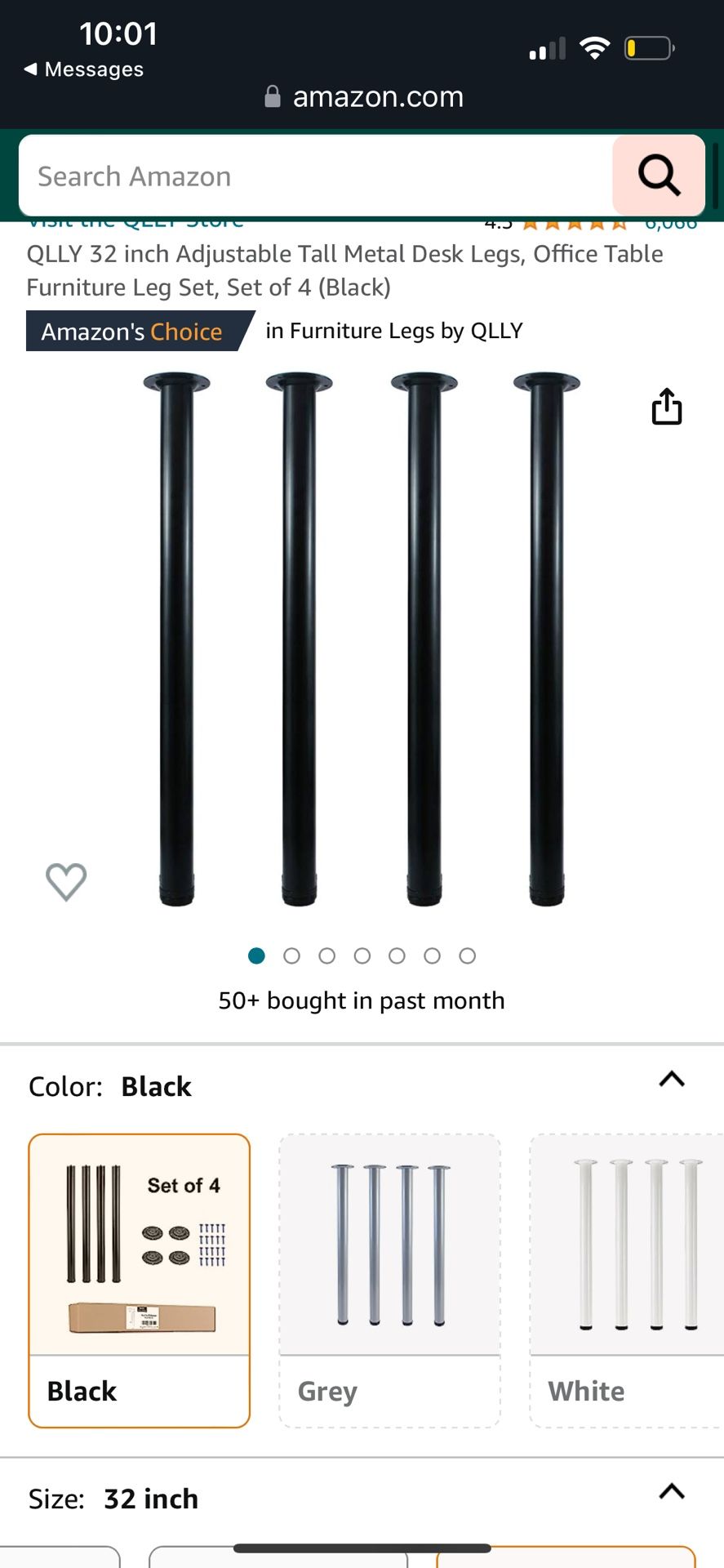The height and width of the screenshot is (1568, 724).
Task: Tap the cellular signal bars icon
Action: (x=545, y=47)
